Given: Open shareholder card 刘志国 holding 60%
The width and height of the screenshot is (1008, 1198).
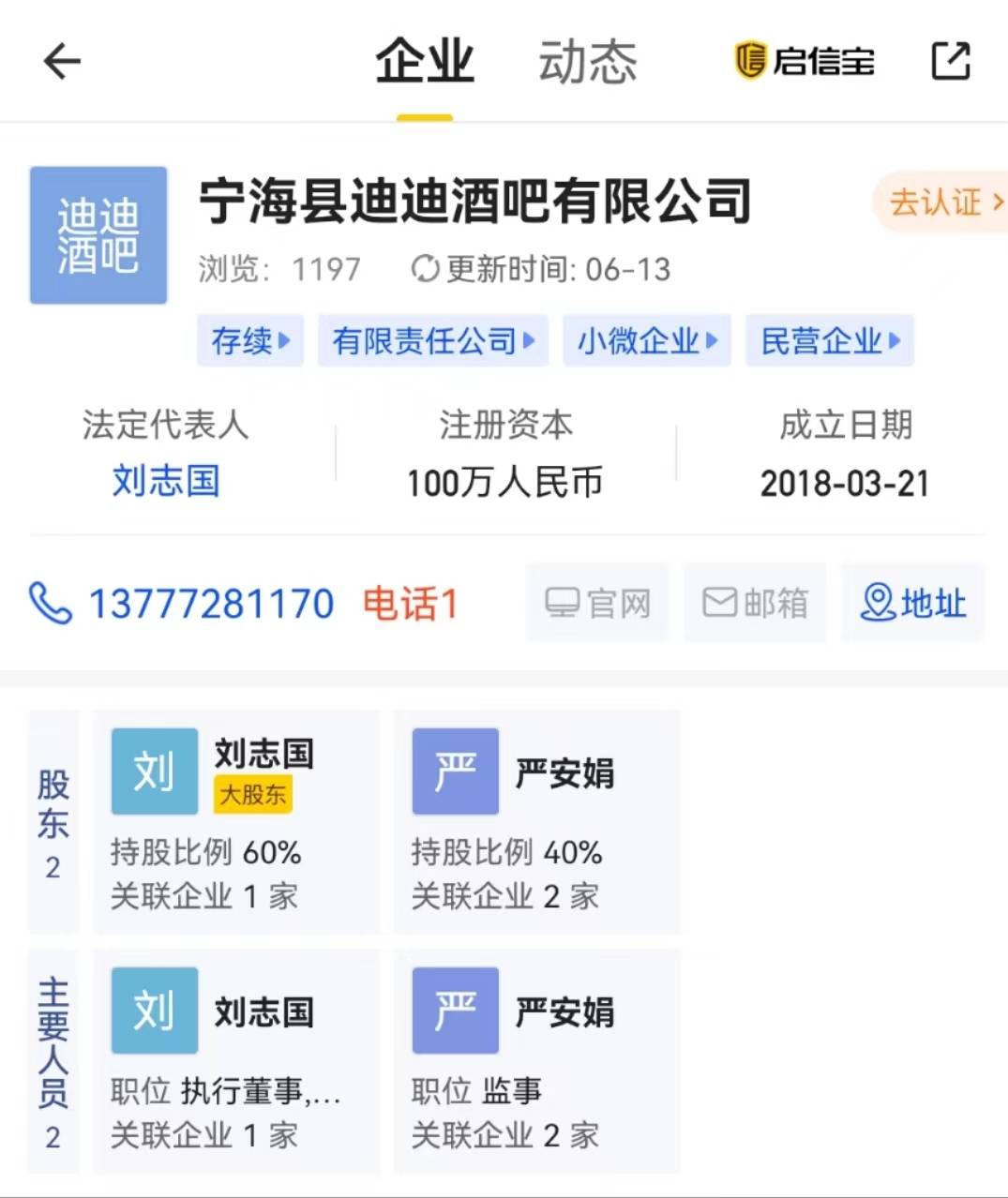Looking at the screenshot, I should coord(236,822).
